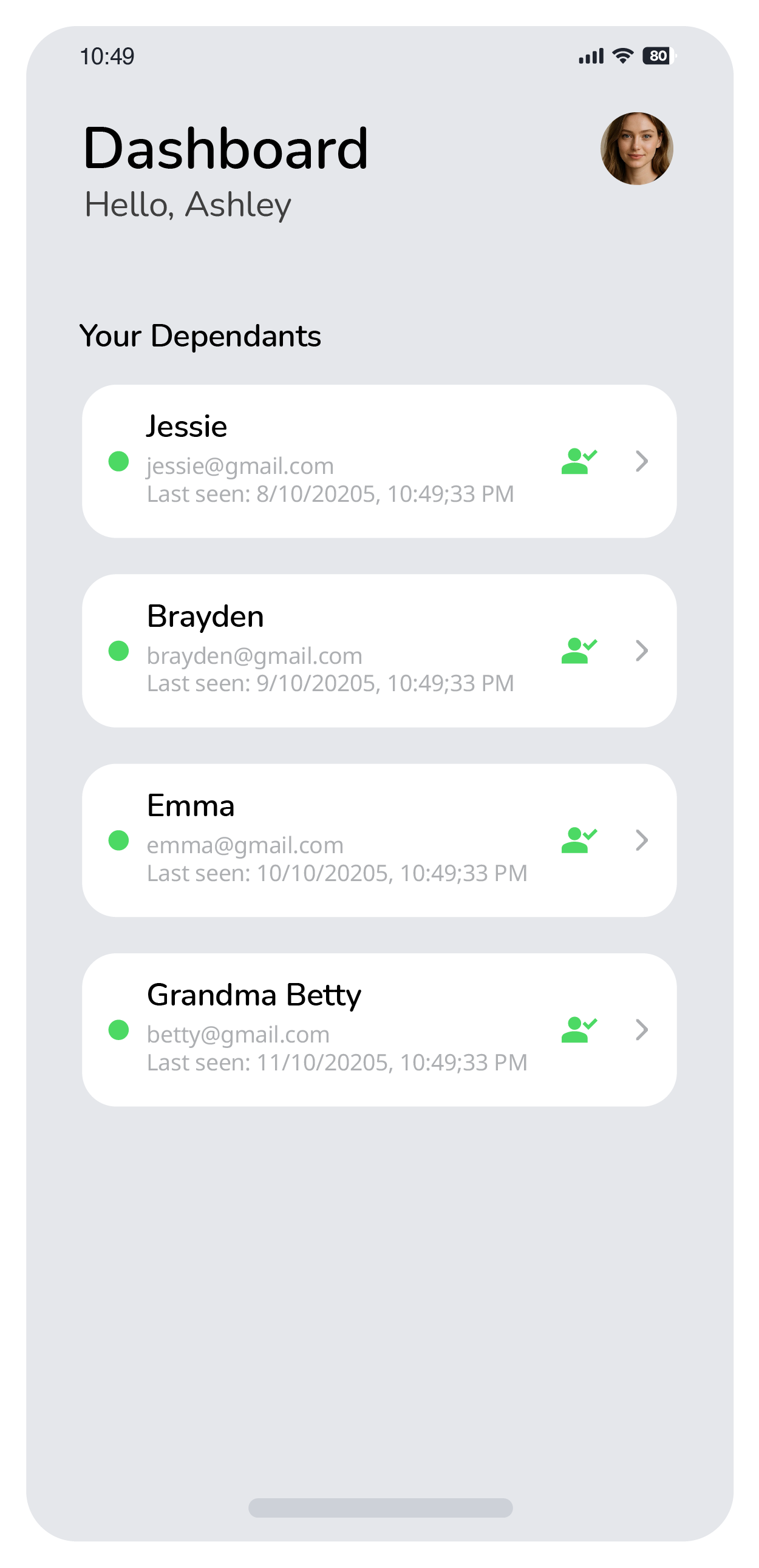Image resolution: width=759 pixels, height=1568 pixels.
Task: Tap the verified-user icon on Brayden's card
Action: coord(578,650)
